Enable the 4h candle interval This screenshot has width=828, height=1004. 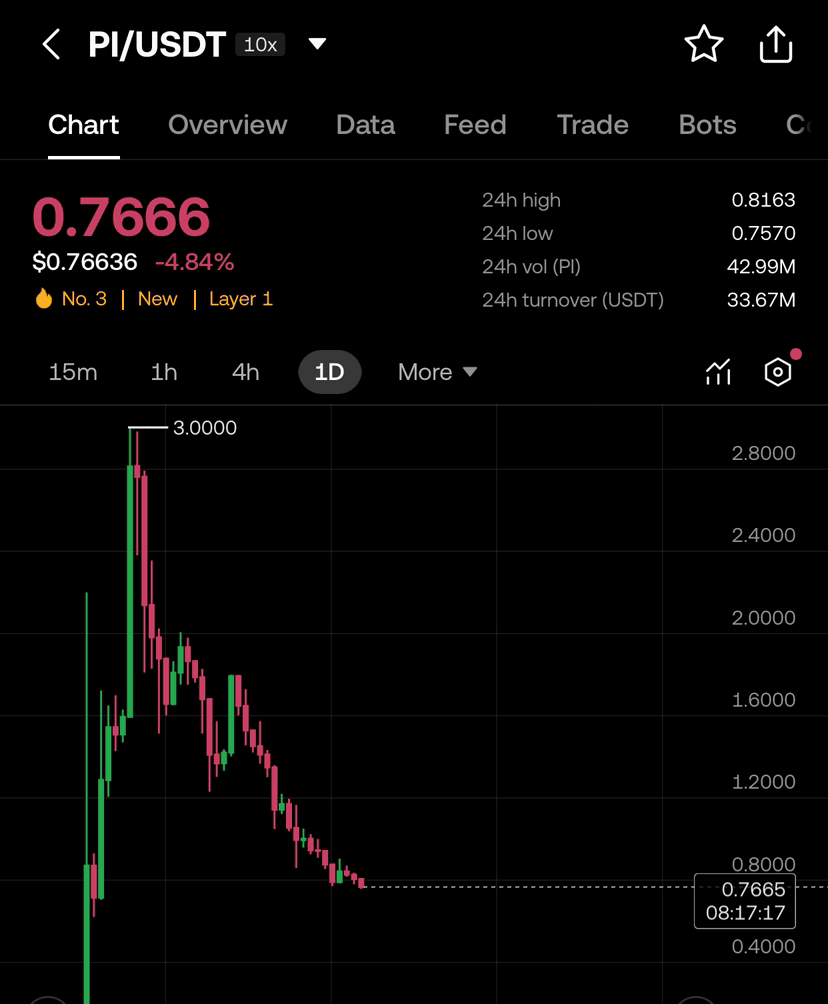click(245, 371)
